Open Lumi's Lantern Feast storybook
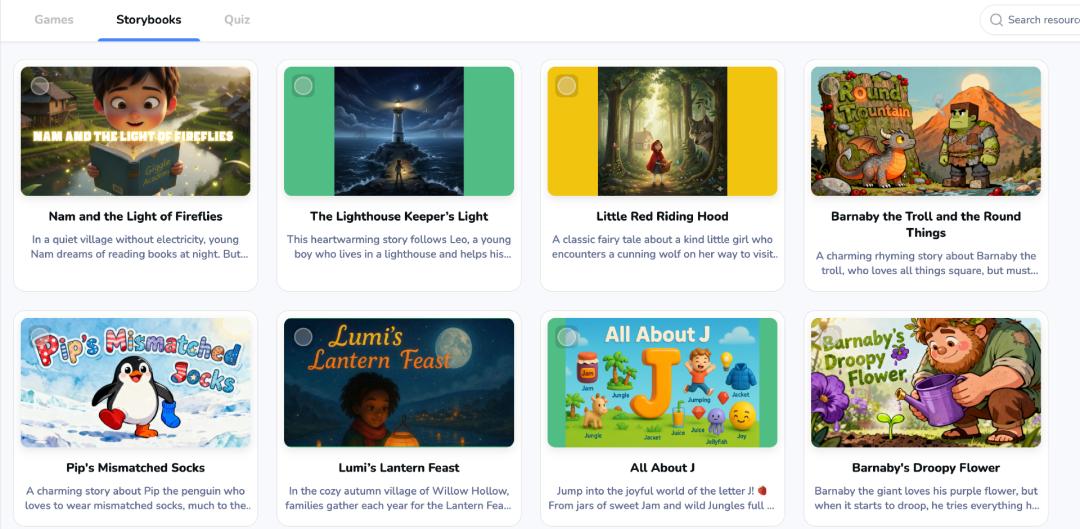This screenshot has height=529, width=1080. point(399,467)
